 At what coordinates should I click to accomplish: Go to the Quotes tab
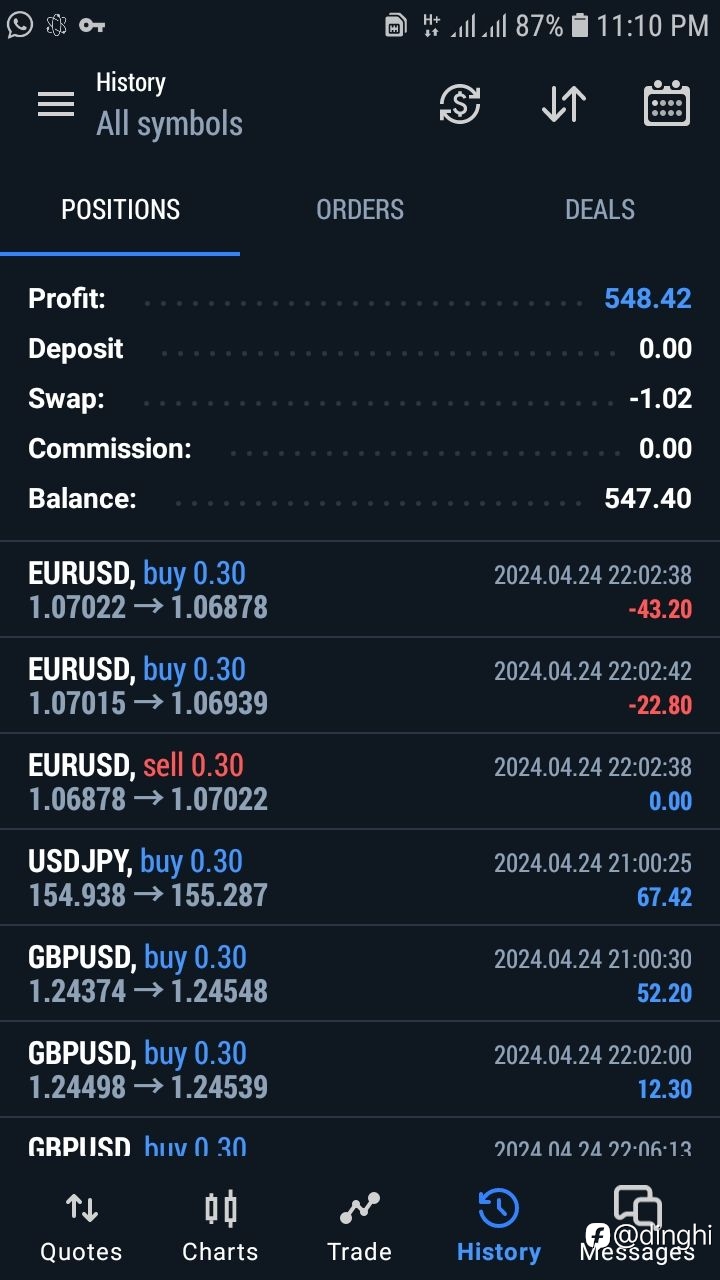[81, 1226]
